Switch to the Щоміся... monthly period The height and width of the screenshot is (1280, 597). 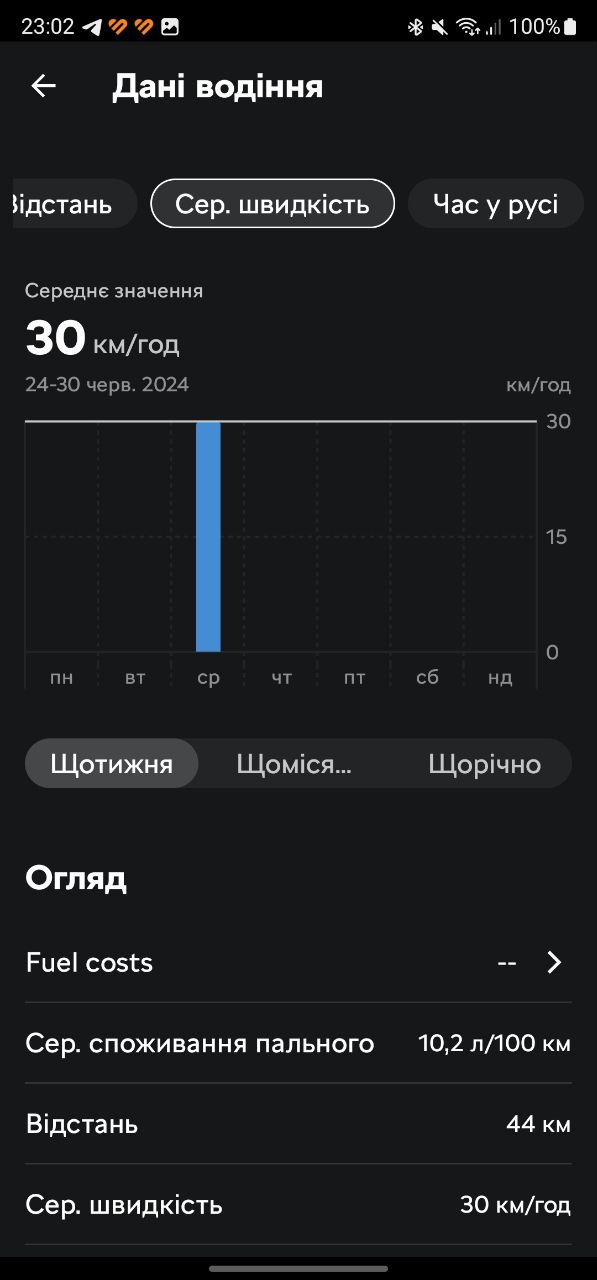[x=294, y=764]
